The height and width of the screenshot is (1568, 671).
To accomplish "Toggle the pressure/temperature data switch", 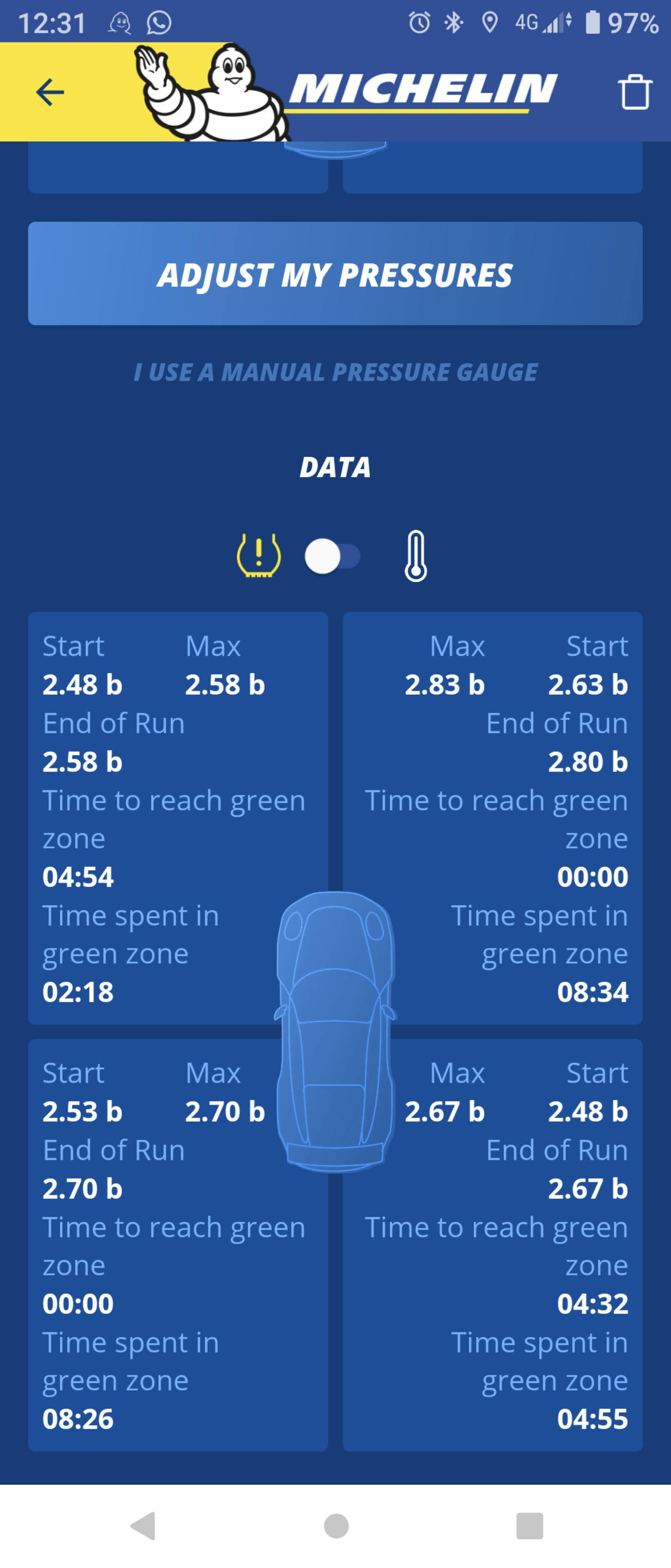I will pyautogui.click(x=333, y=556).
